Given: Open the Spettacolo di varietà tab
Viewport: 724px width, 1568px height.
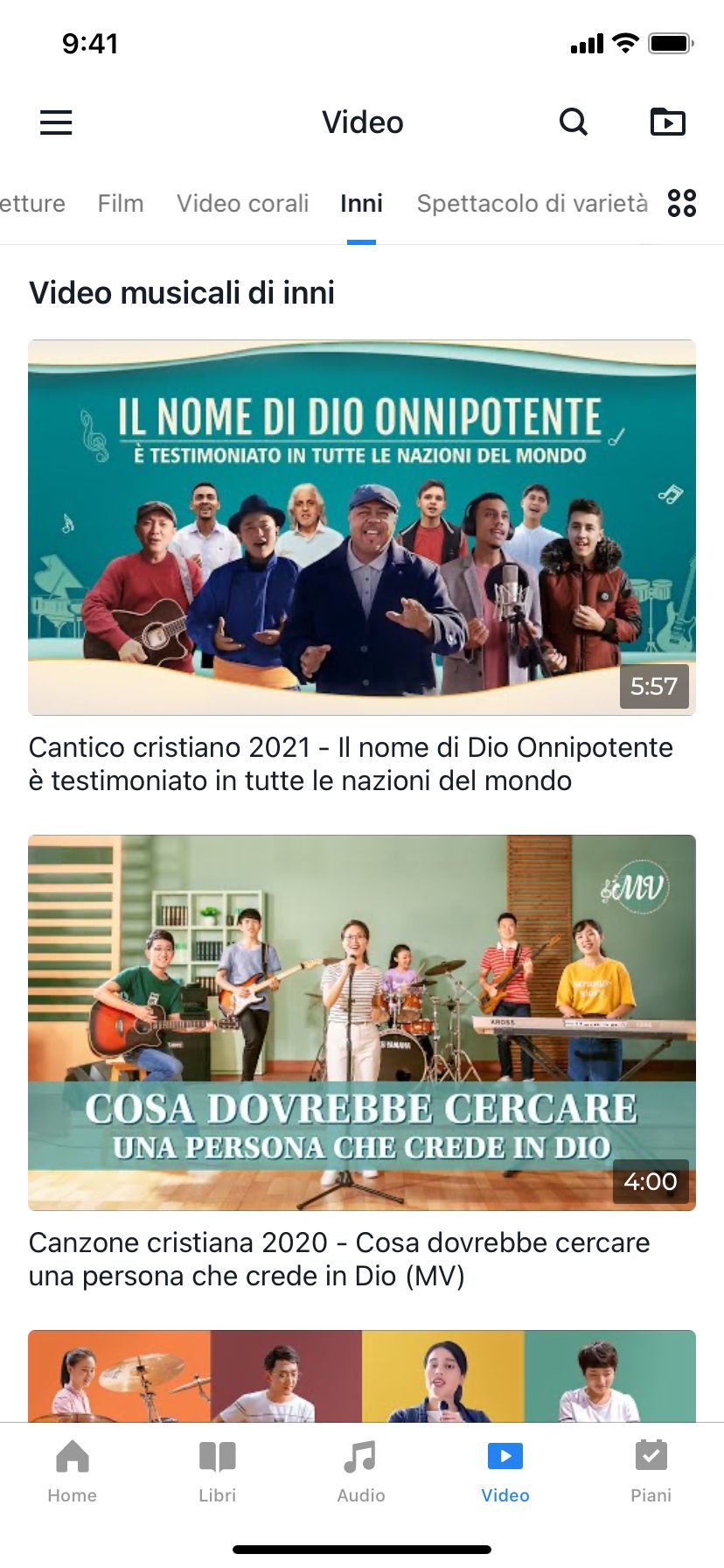Looking at the screenshot, I should click(x=532, y=204).
